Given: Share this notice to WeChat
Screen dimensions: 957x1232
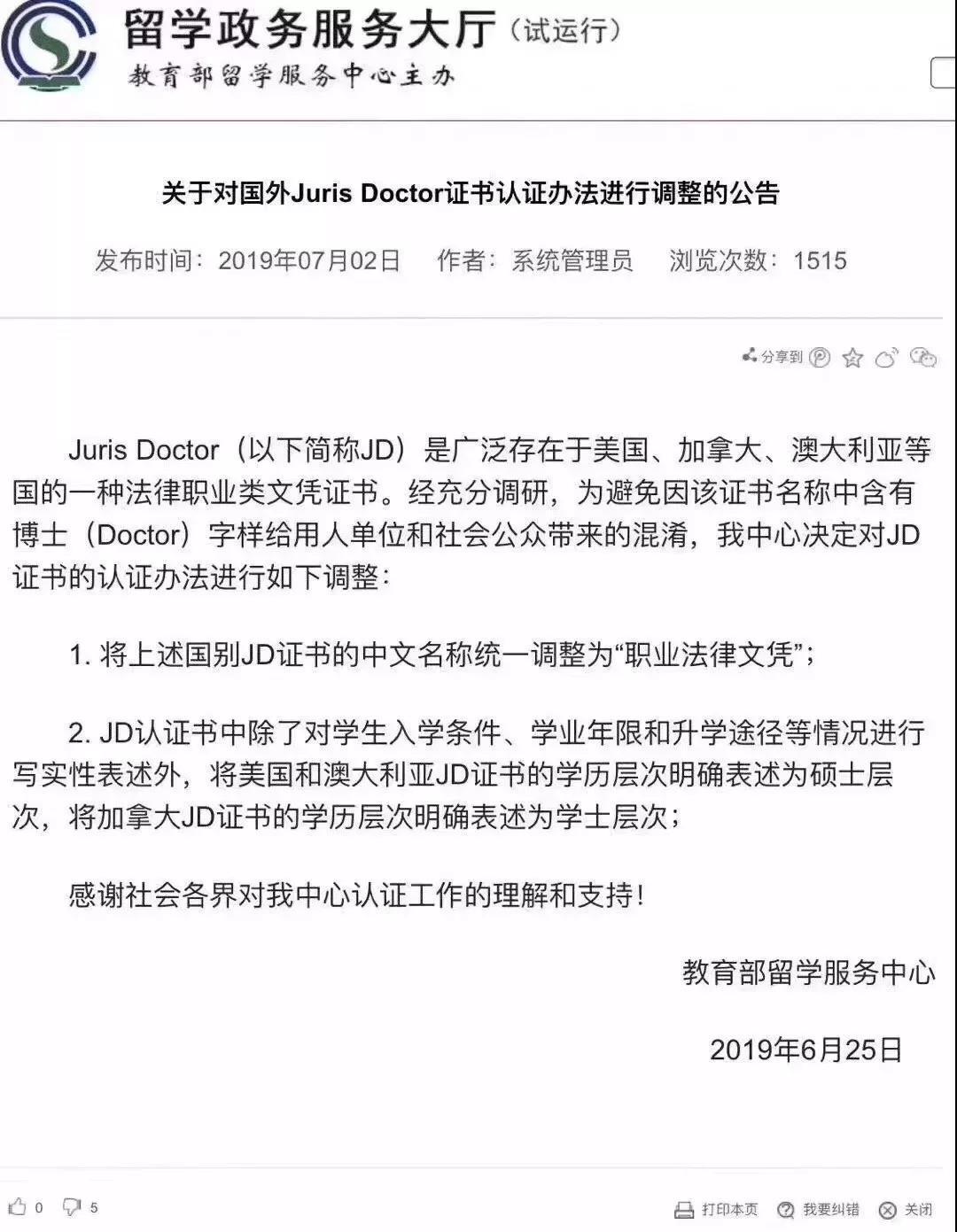Looking at the screenshot, I should tap(920, 358).
